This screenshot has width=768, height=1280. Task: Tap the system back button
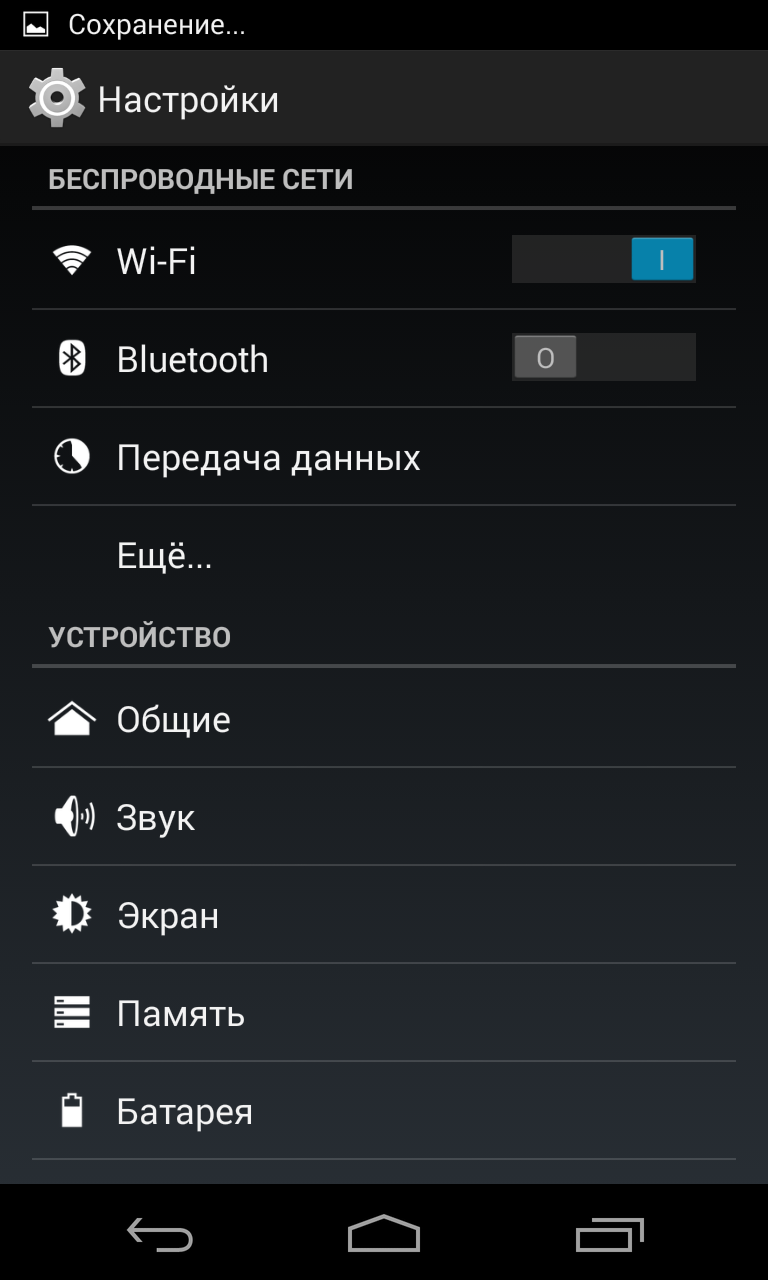[x=160, y=1234]
